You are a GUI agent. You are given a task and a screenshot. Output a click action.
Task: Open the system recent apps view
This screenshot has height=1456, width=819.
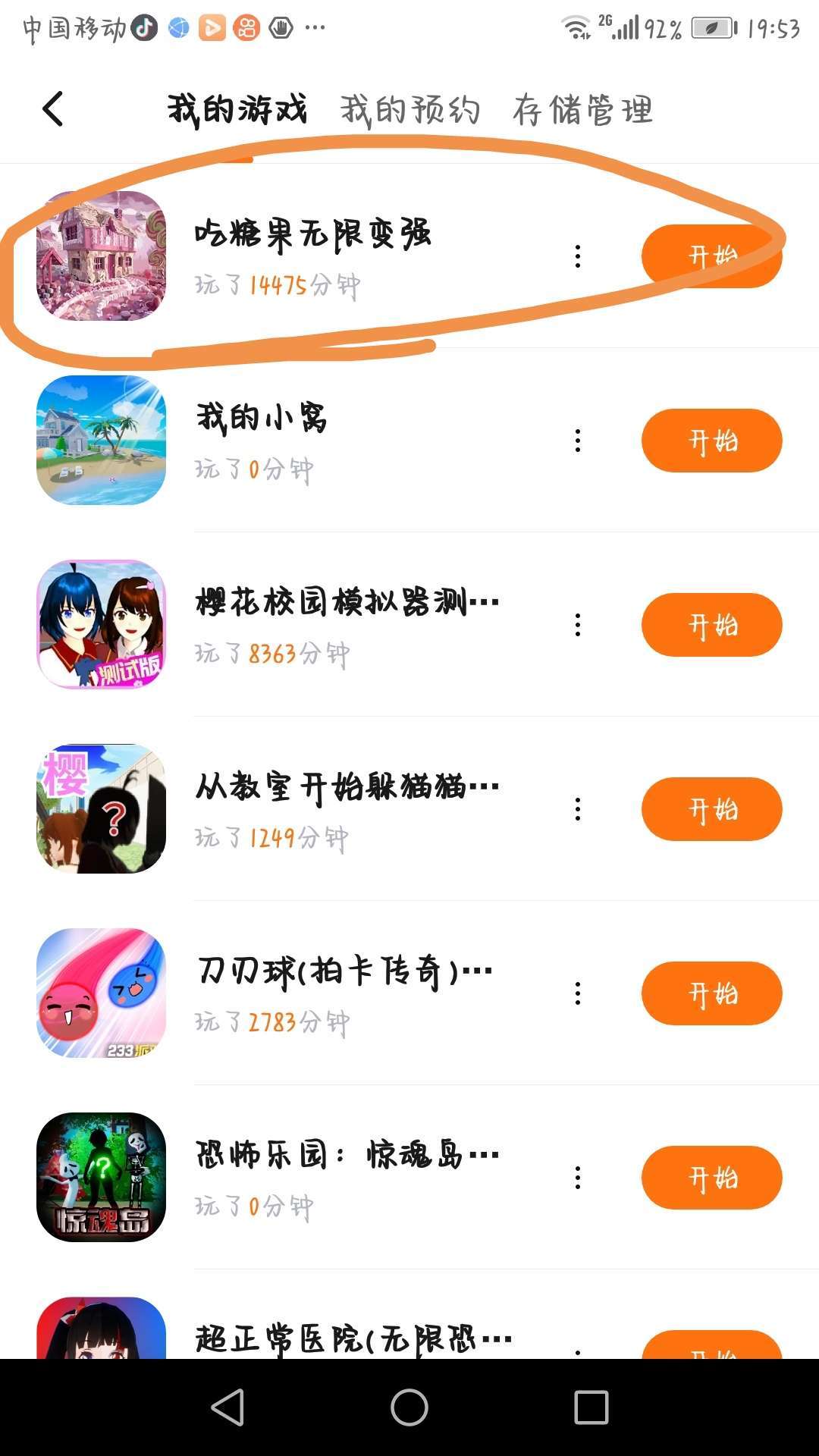(x=591, y=1407)
